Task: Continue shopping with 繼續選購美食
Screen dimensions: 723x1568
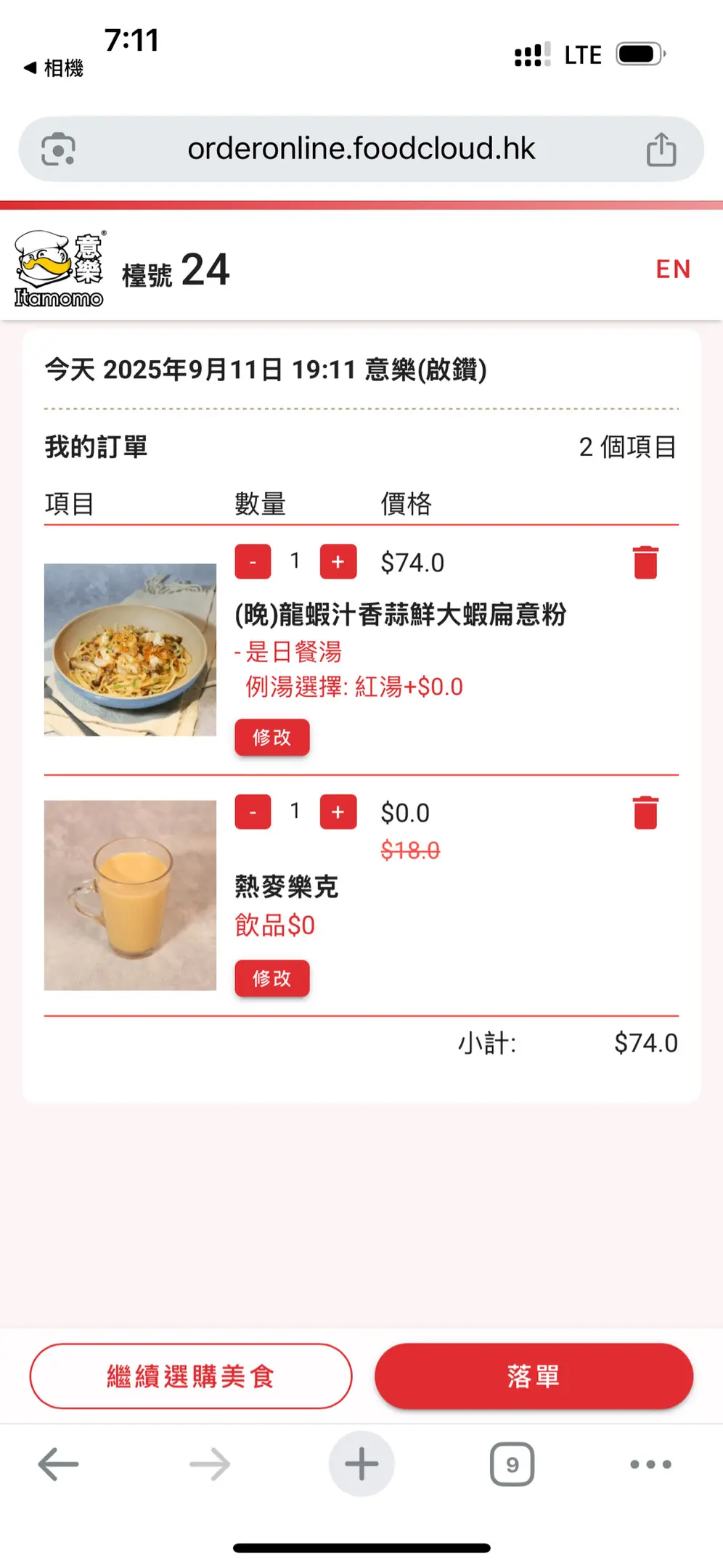Action: pos(191,1376)
